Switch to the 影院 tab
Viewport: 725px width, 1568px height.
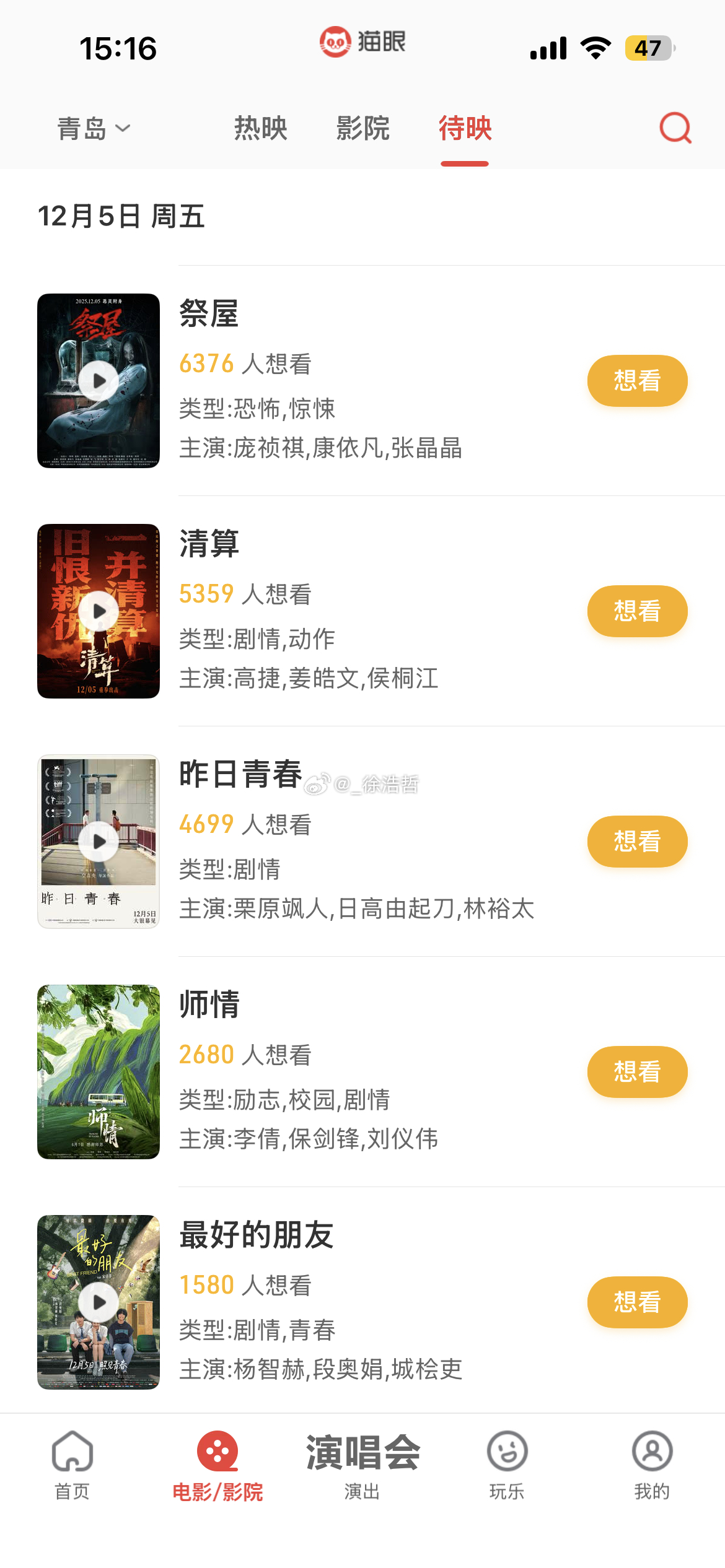coord(362,129)
